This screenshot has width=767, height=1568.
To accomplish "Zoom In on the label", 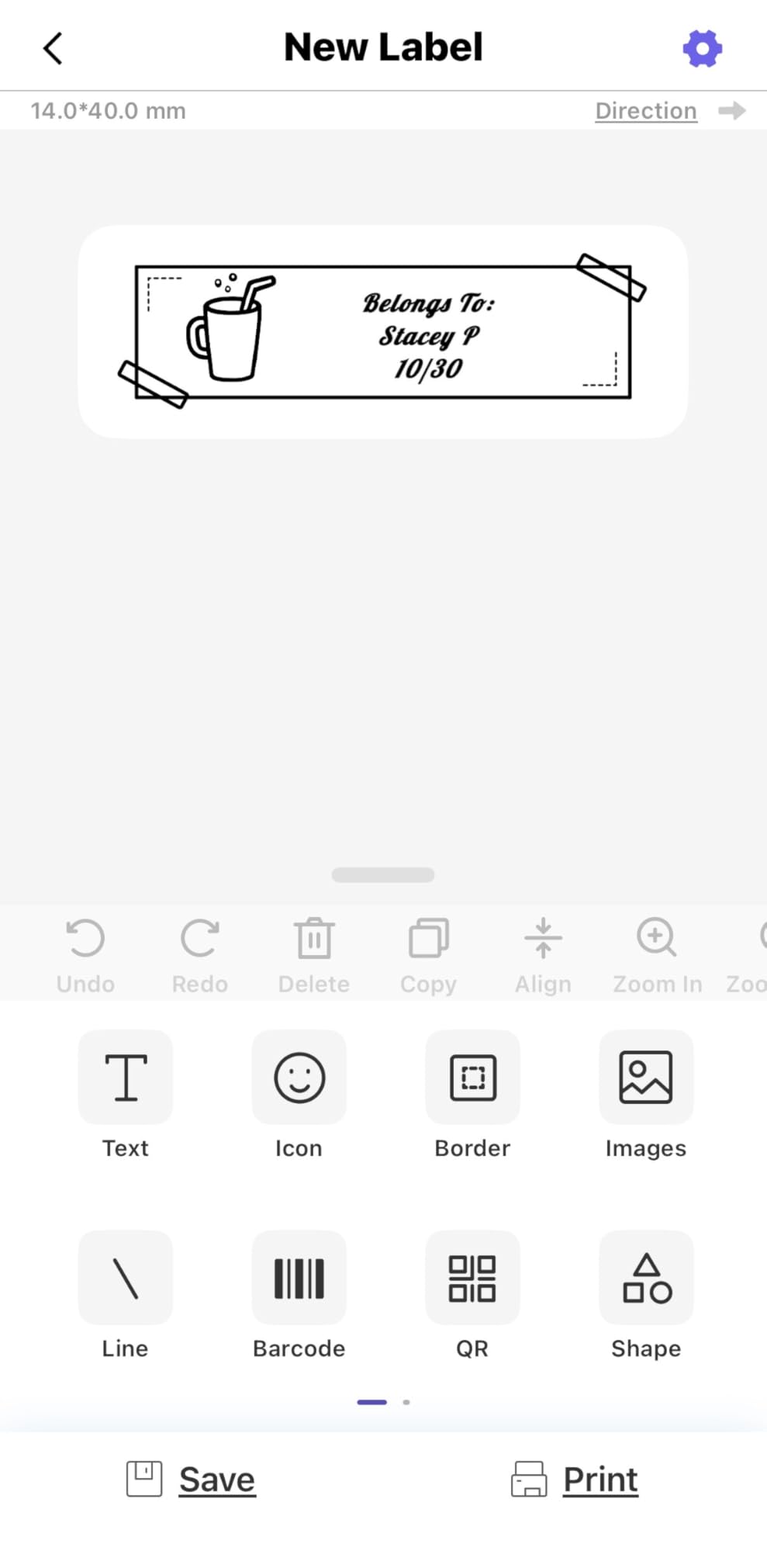I will point(657,954).
